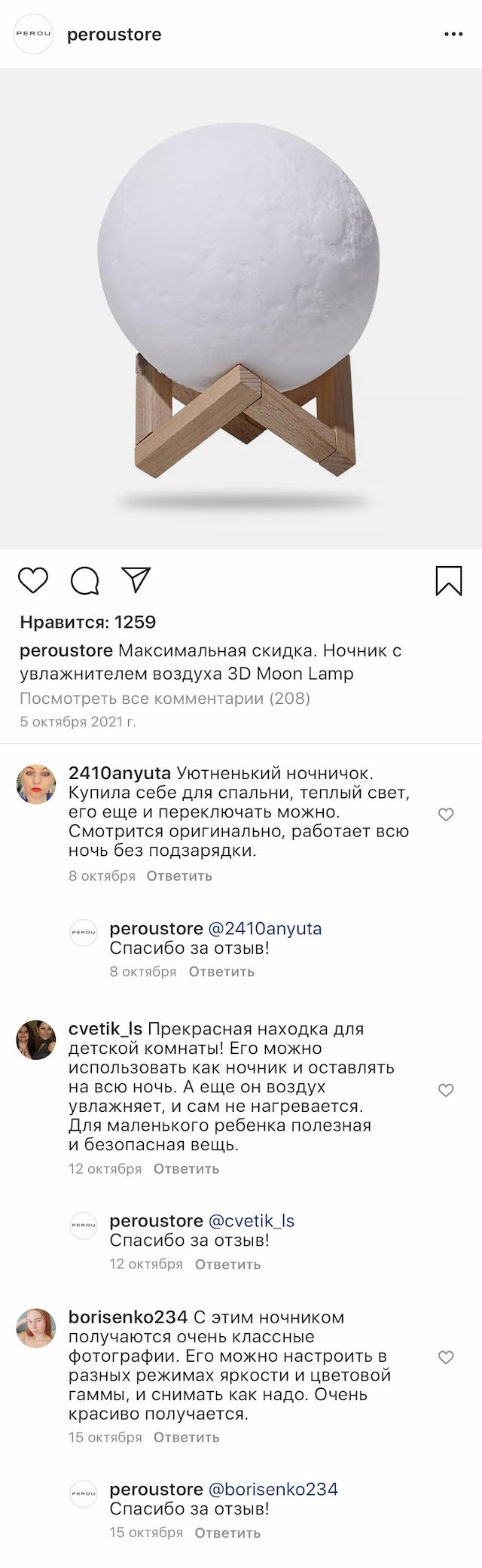Open the three-dot post options menu
The height and width of the screenshot is (1568, 482).
click(x=453, y=35)
